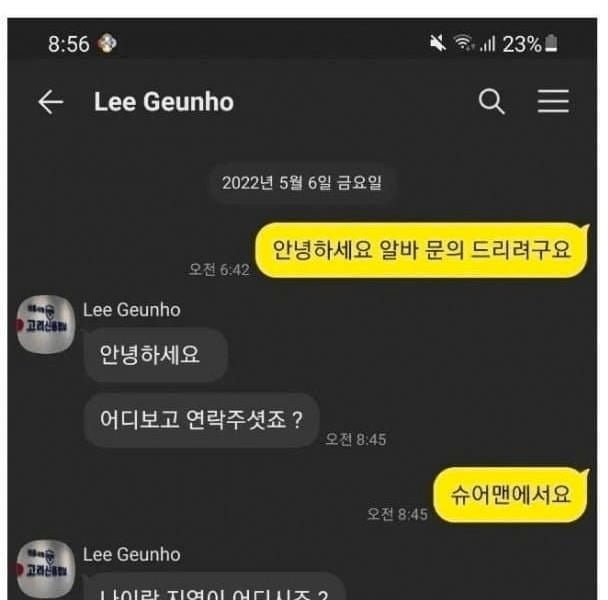View Lee Geunho's profile picture above 안녕하세요
The image size is (608, 600).
(47, 324)
